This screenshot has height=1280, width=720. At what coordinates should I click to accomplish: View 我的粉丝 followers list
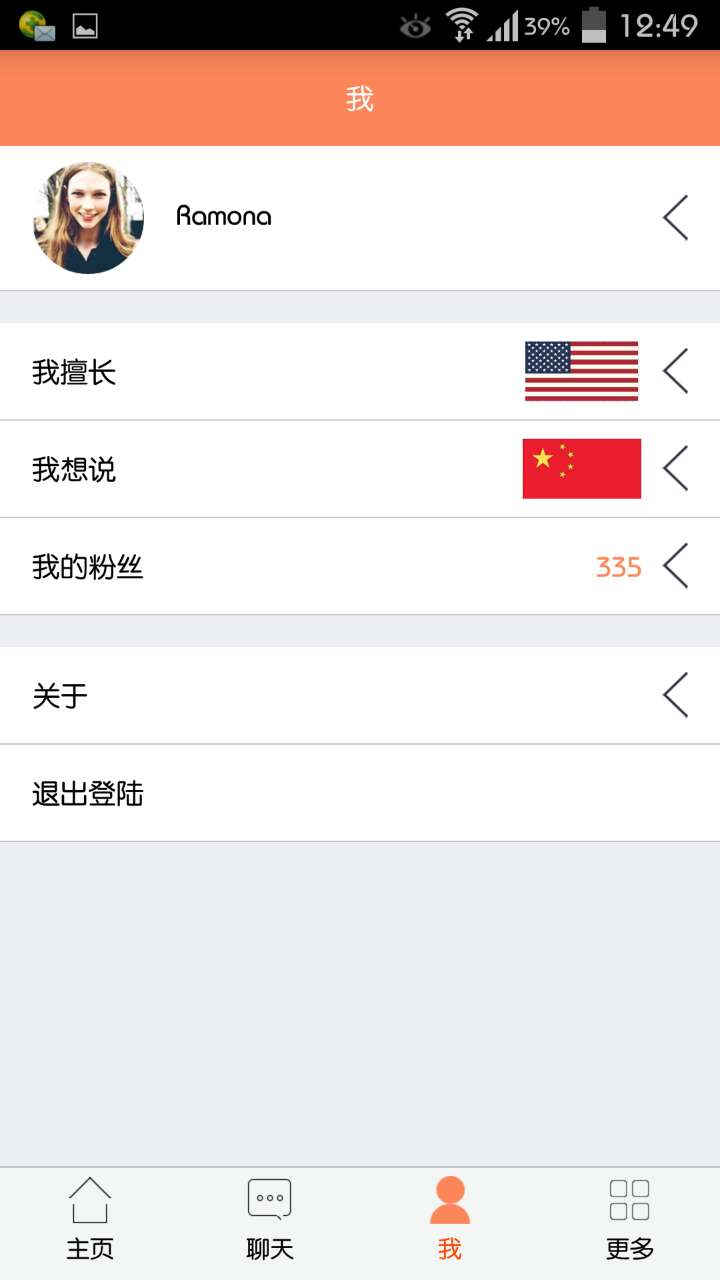360,567
